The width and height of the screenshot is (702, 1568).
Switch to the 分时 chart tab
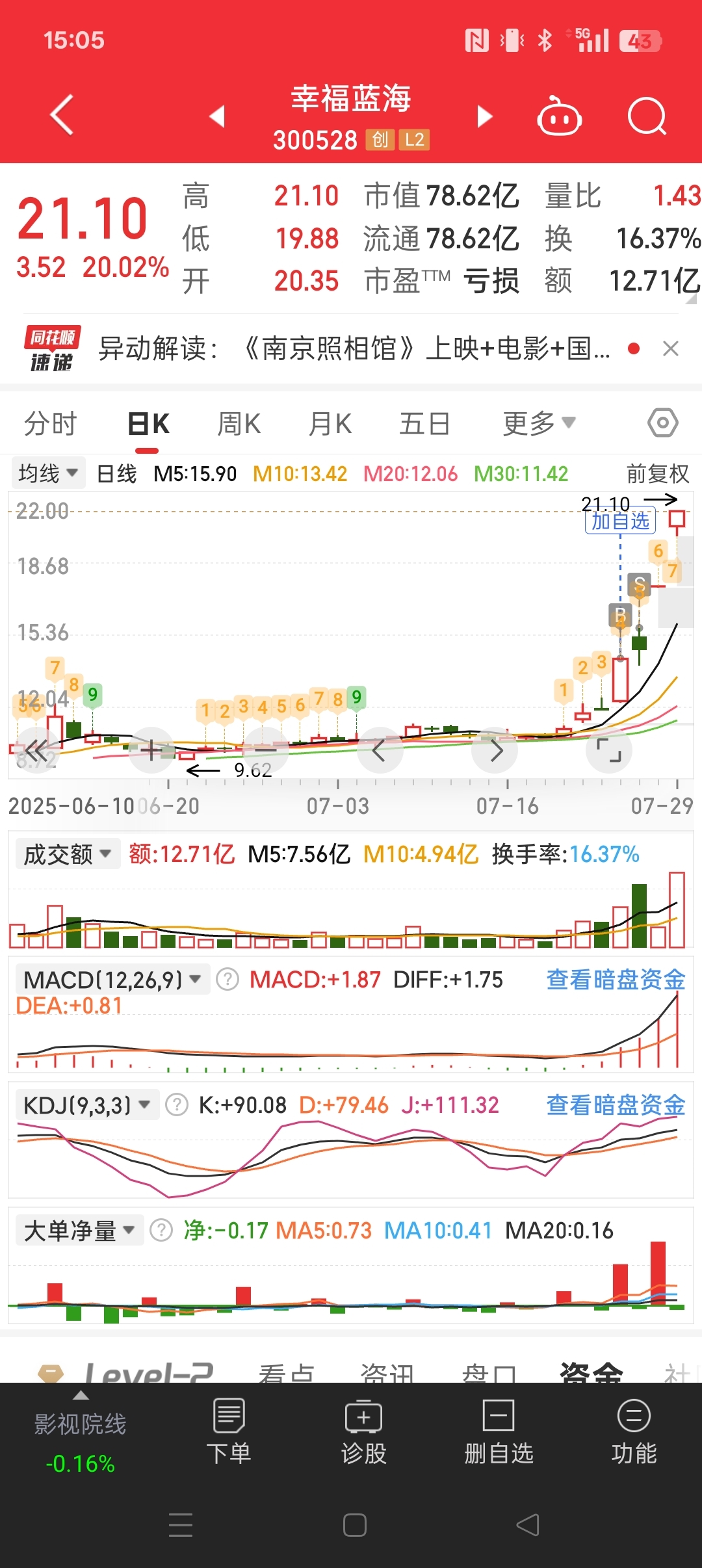click(x=50, y=424)
